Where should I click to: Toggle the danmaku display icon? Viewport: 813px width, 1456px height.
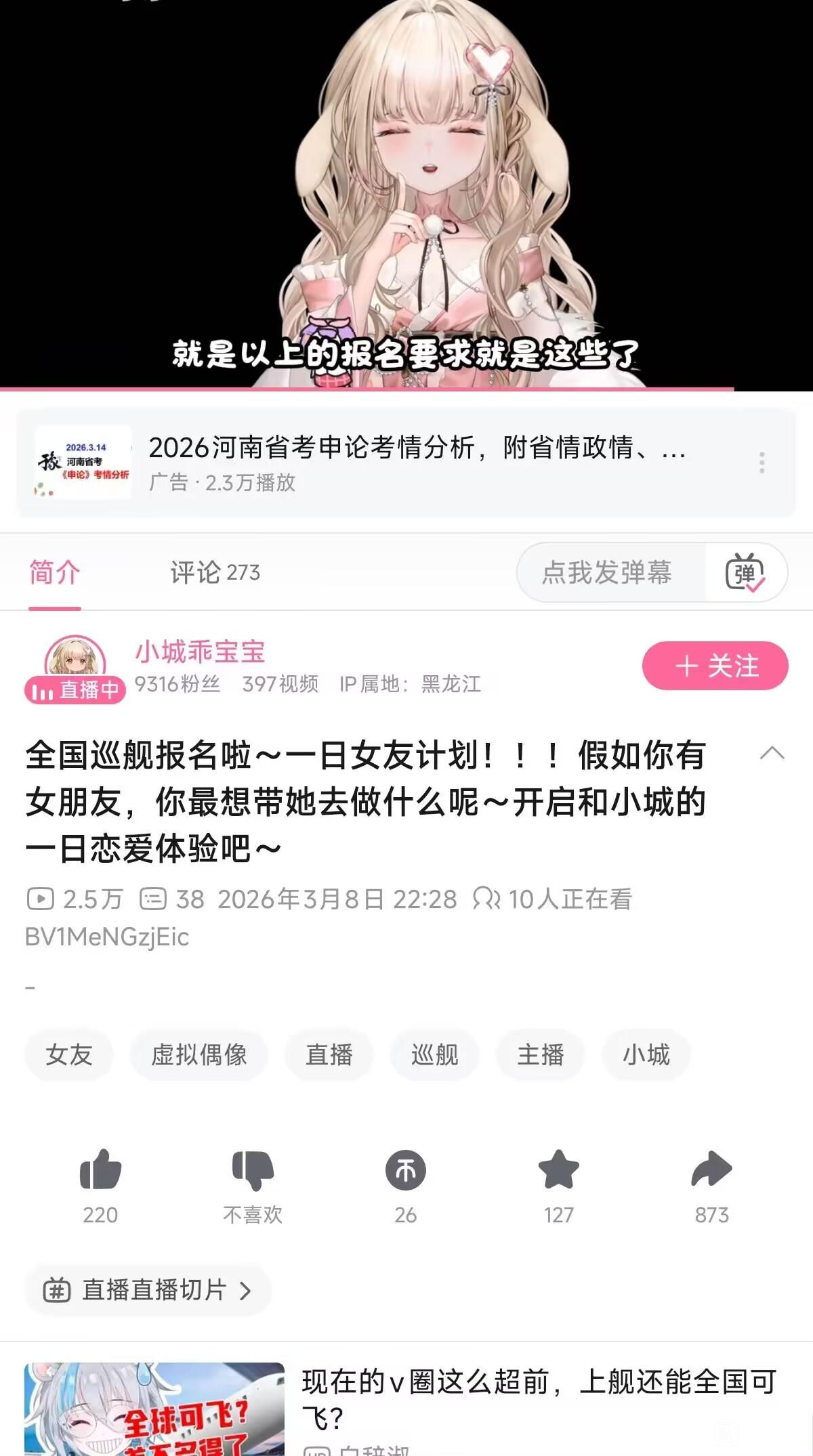click(745, 572)
